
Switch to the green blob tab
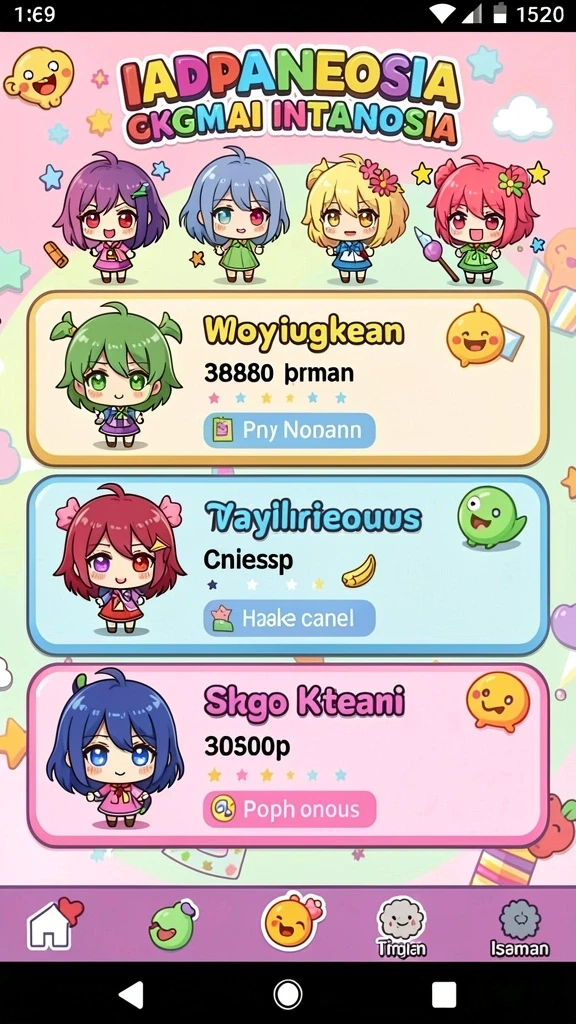[172, 925]
